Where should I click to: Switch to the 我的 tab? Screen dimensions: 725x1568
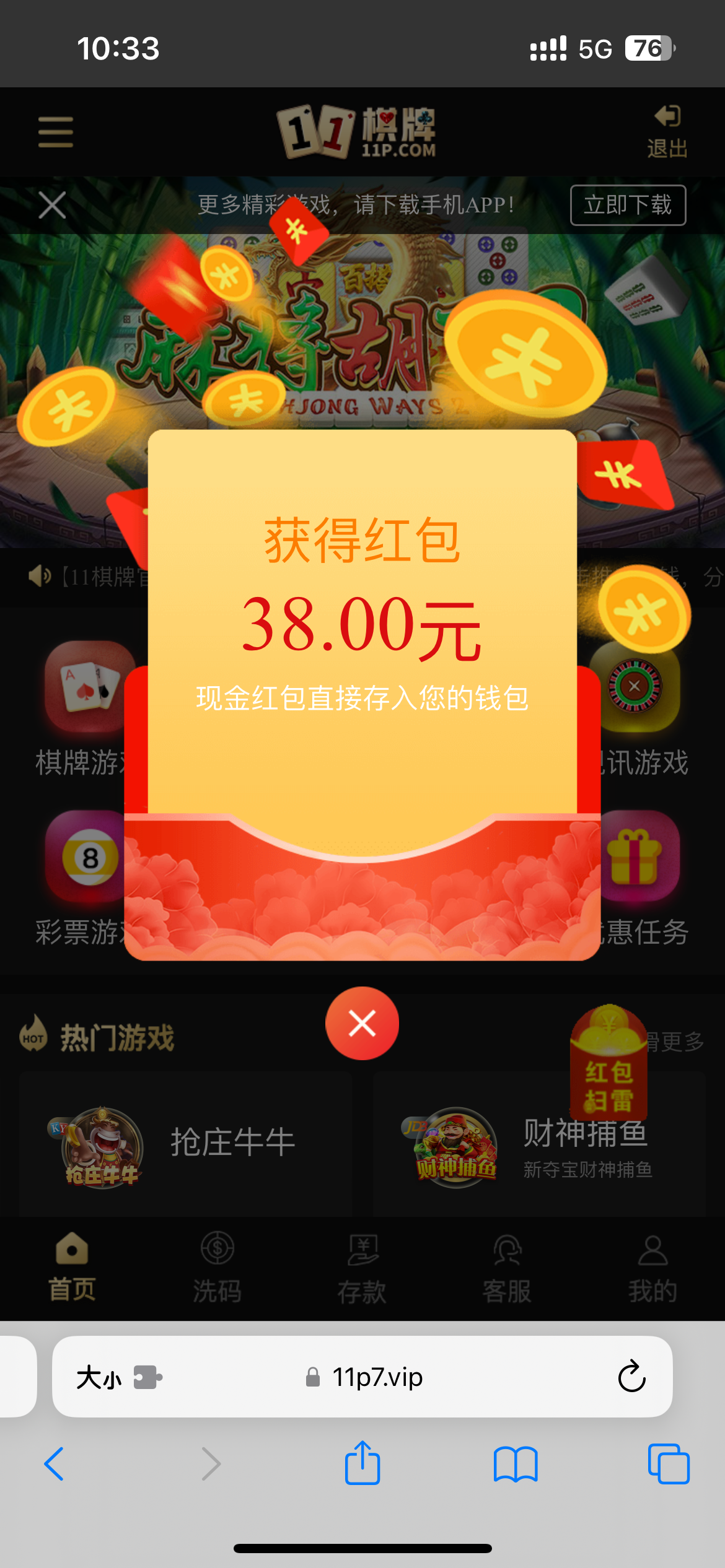(652, 1267)
